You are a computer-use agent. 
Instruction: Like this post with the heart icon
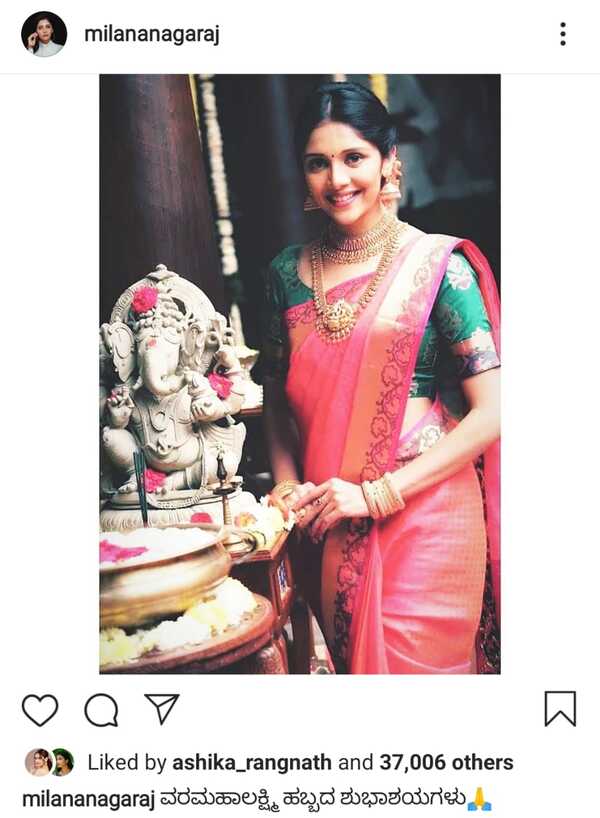(x=40, y=709)
